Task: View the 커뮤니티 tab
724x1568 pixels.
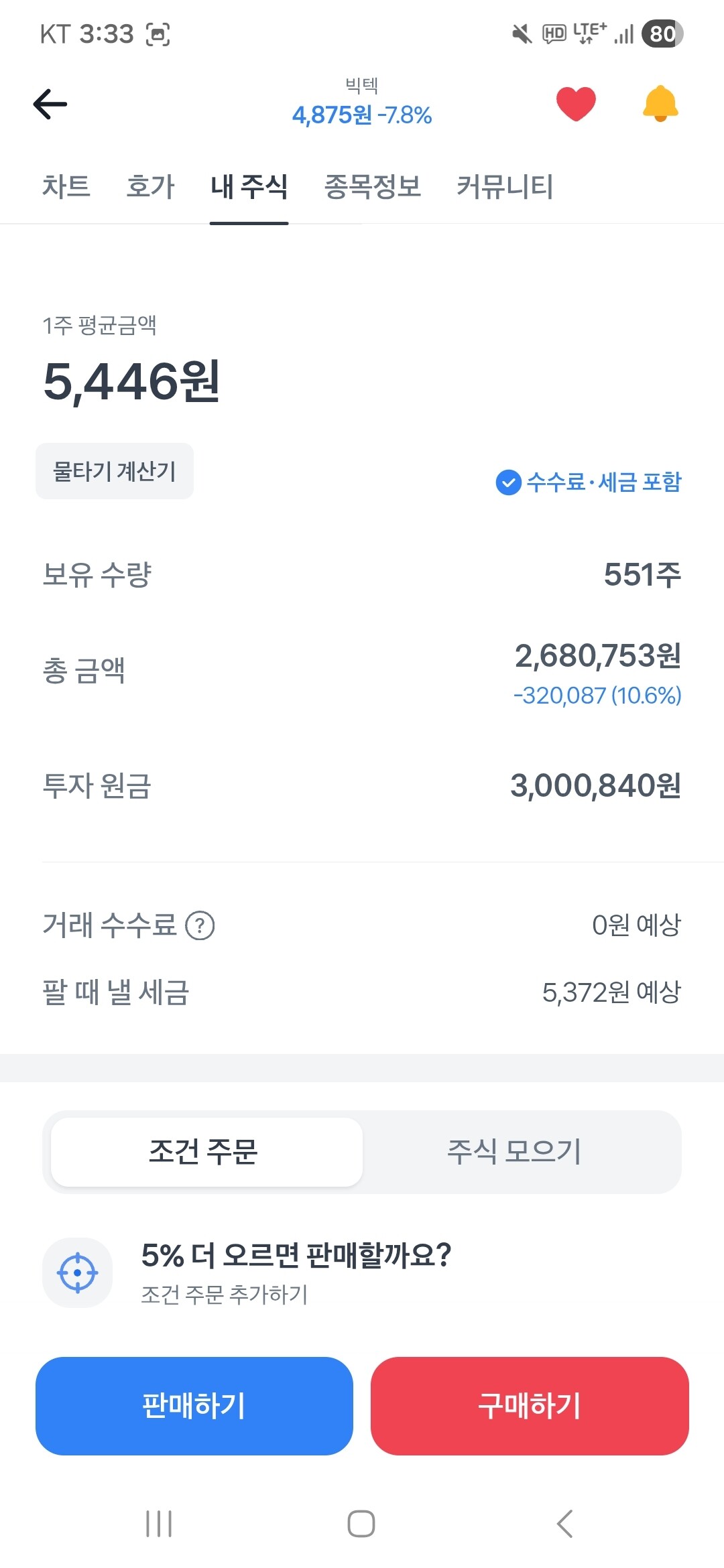Action: coord(505,186)
